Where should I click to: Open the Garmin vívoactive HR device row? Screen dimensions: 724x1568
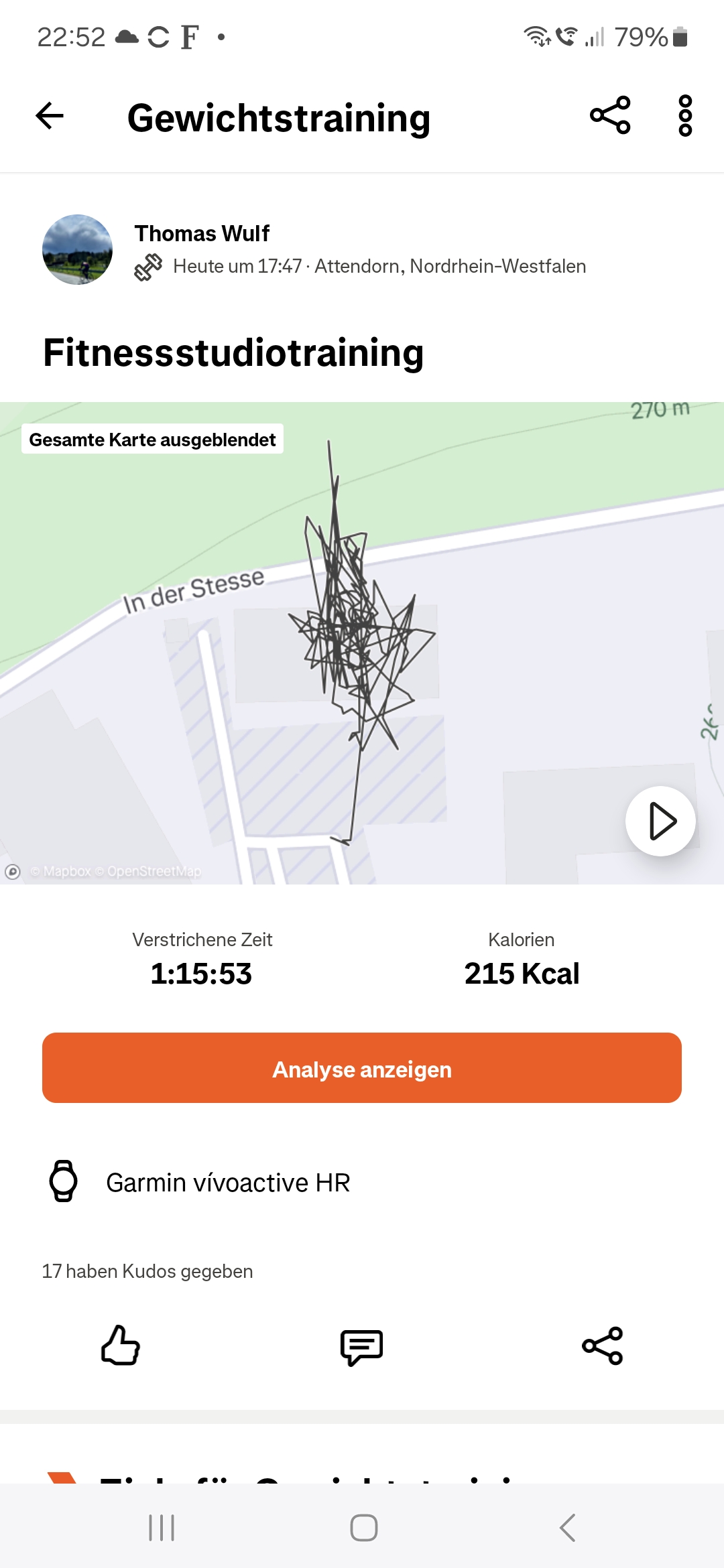pyautogui.click(x=362, y=1182)
